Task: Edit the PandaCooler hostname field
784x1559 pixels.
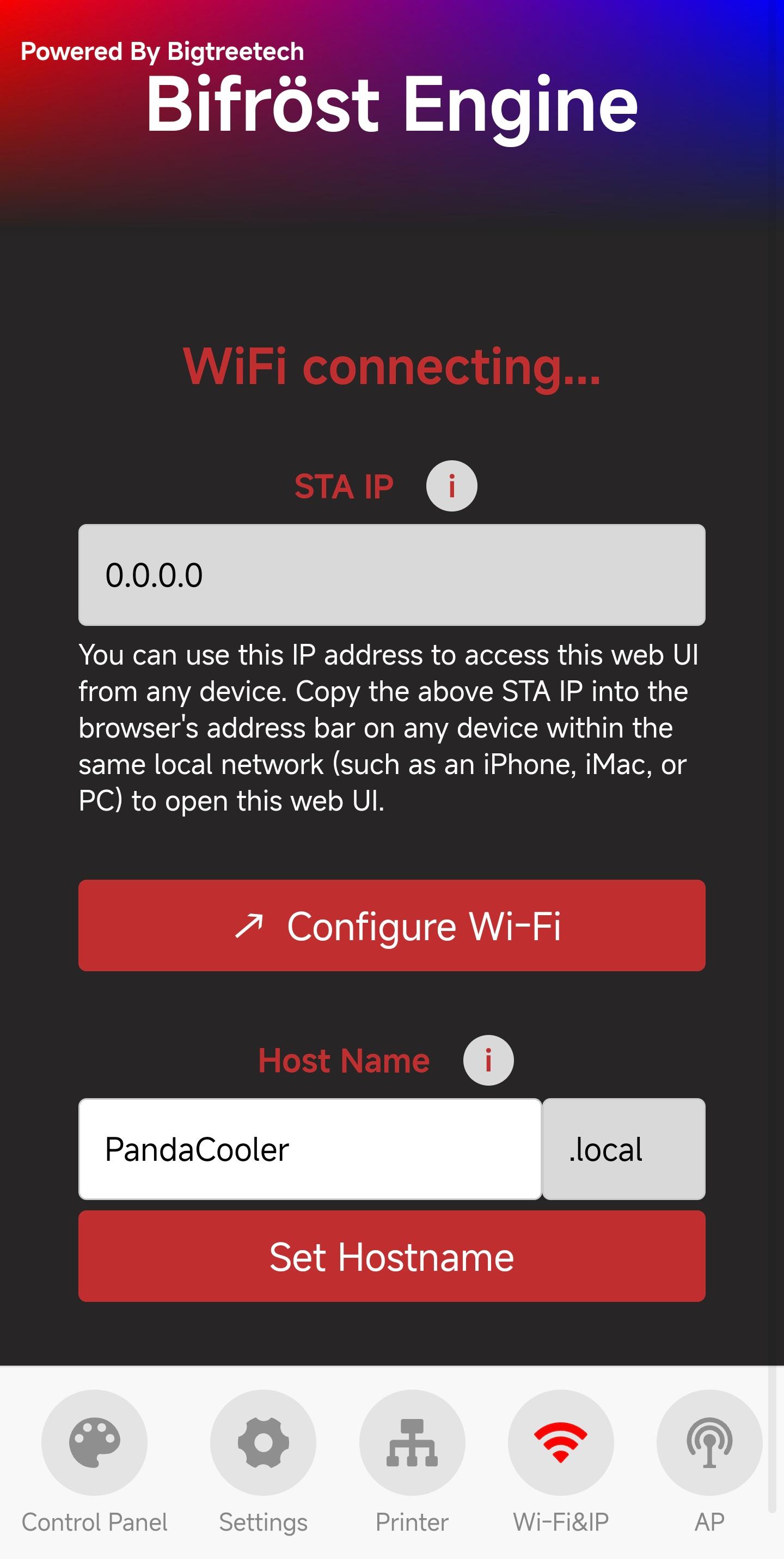Action: click(x=310, y=1149)
